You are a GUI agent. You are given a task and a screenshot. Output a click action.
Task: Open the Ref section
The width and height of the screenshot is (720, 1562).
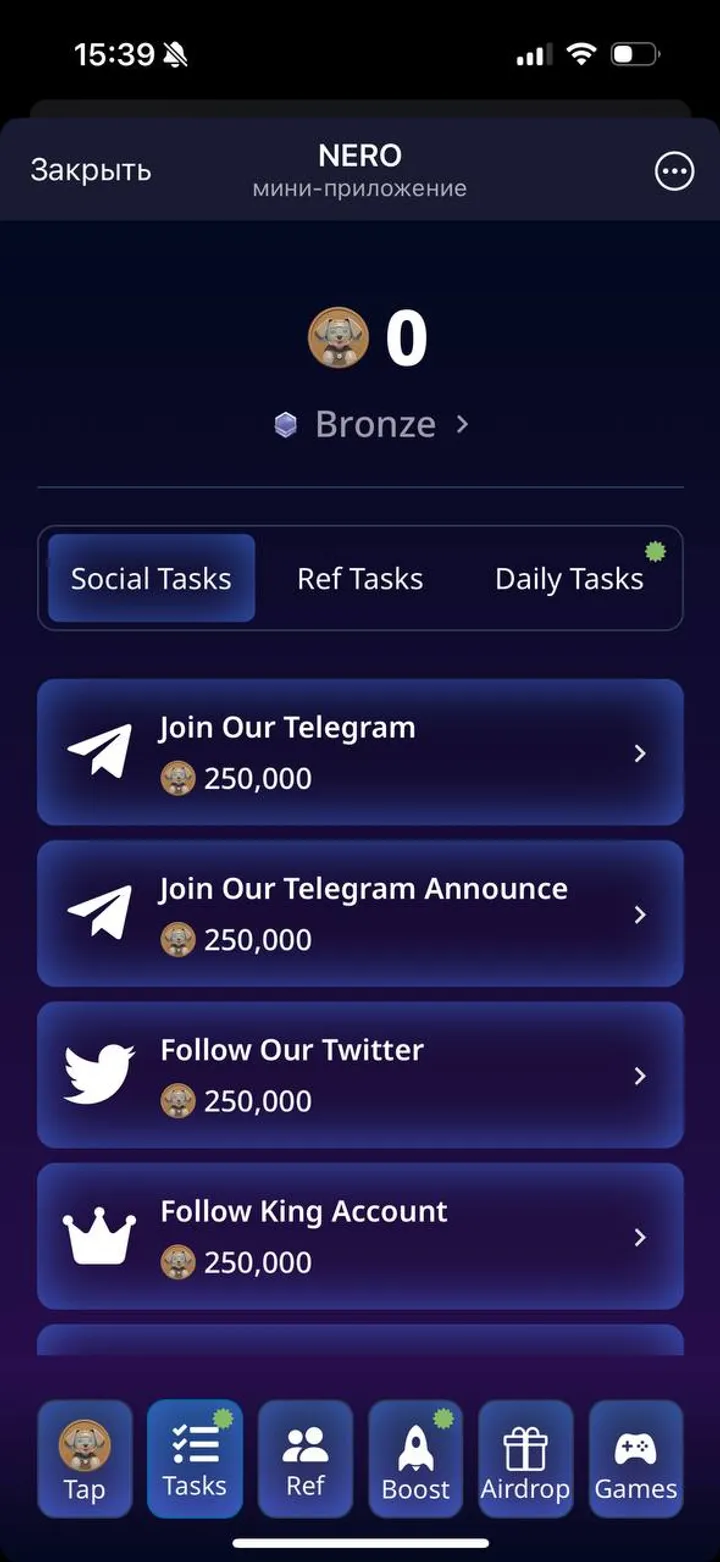click(305, 1458)
